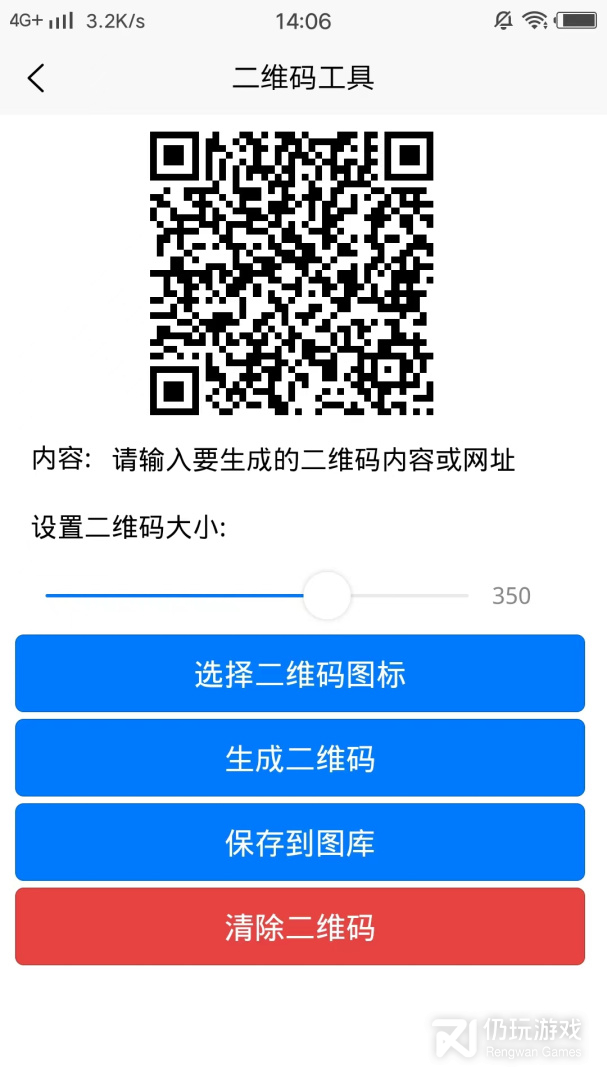Generate QR code with 生成二维码
Image resolution: width=607 pixels, height=1080 pixels.
[300, 758]
